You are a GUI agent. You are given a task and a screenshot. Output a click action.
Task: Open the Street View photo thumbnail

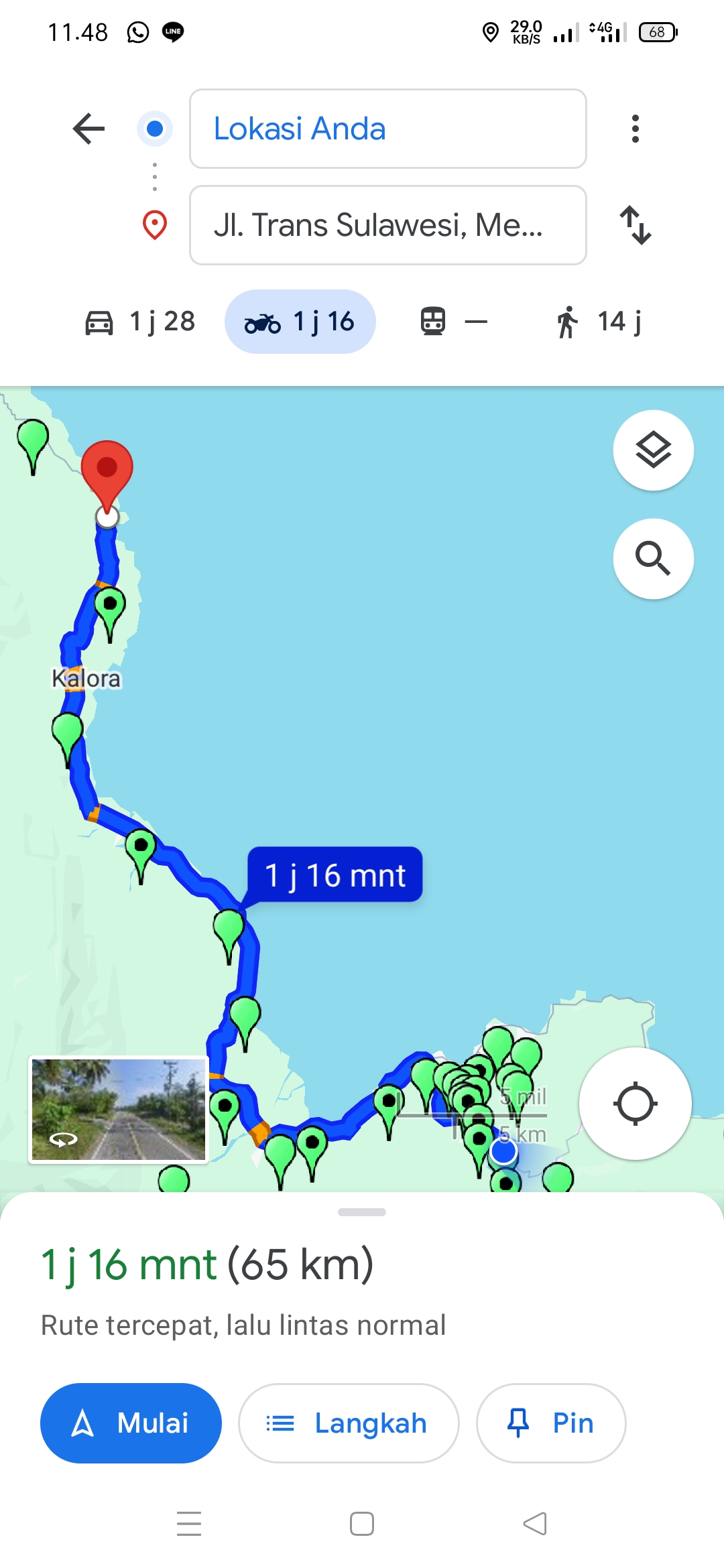119,1110
